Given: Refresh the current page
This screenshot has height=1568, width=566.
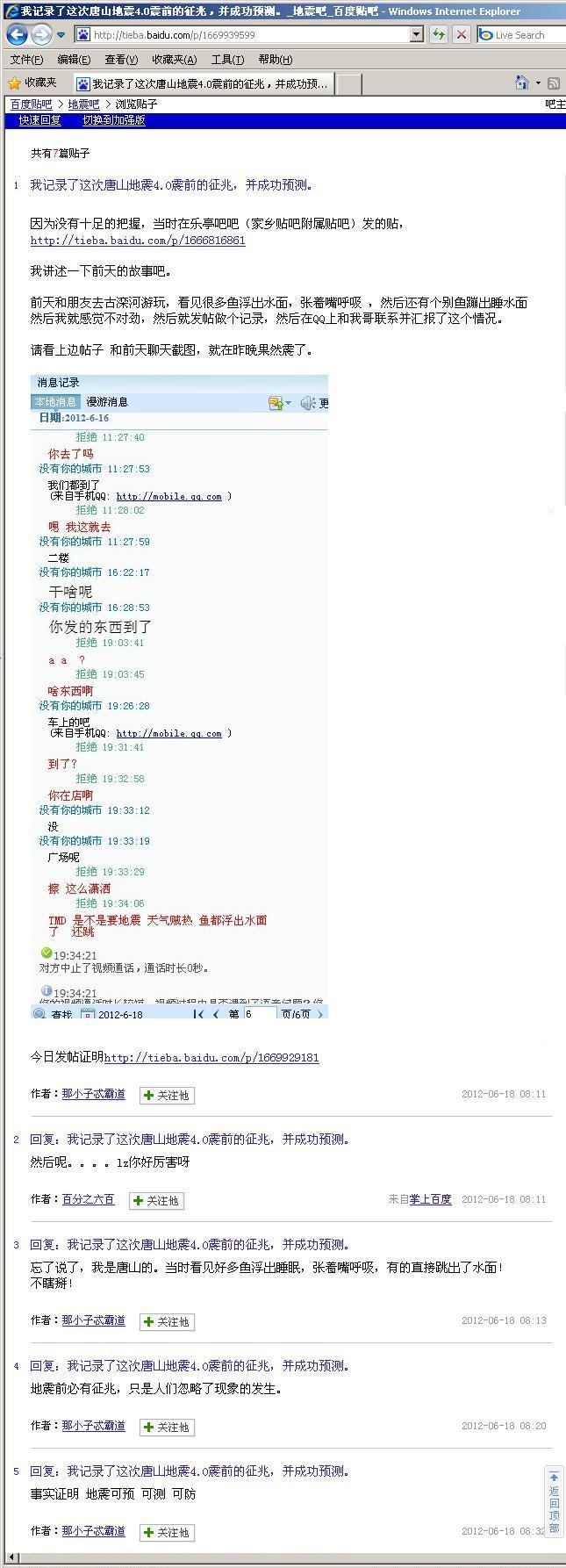Looking at the screenshot, I should point(439,35).
